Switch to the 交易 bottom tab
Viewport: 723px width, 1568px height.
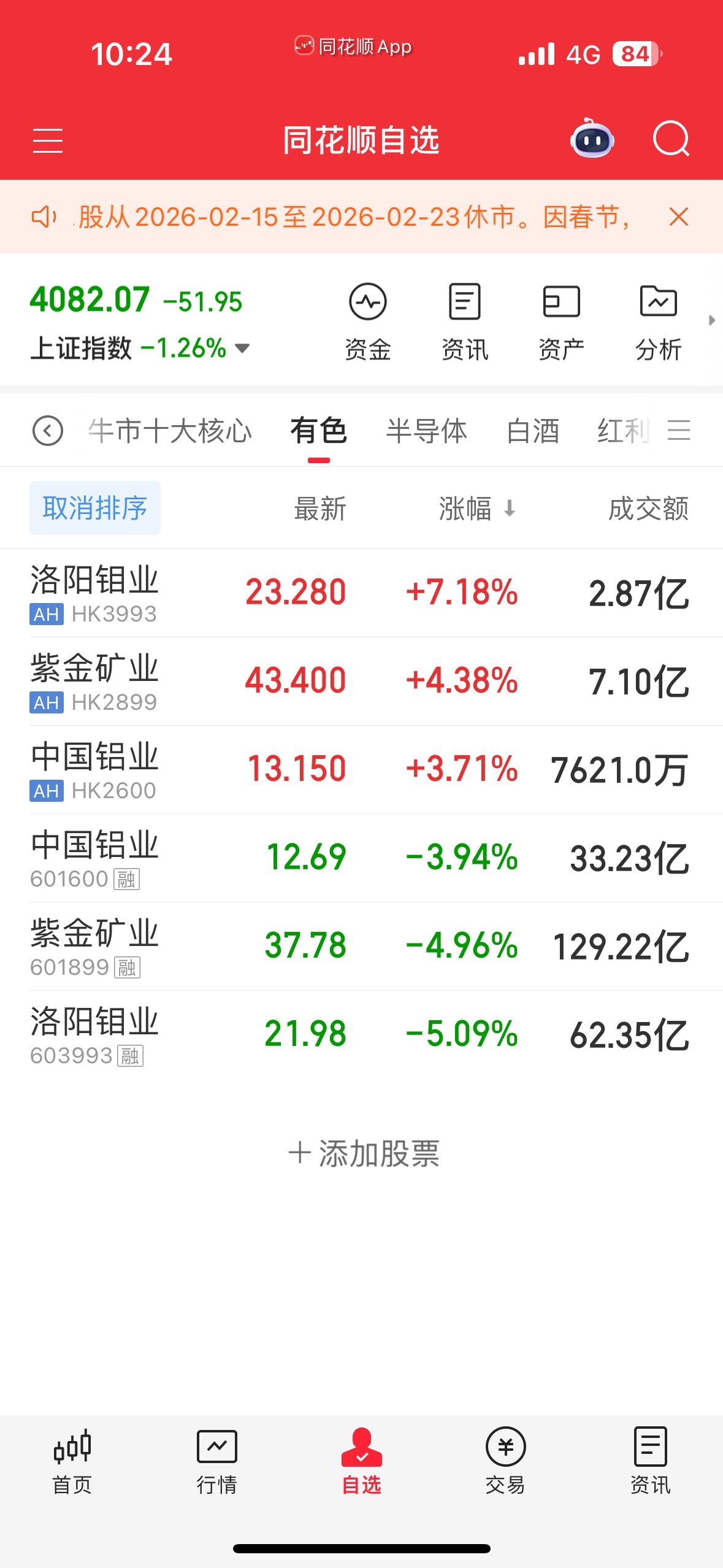[505, 1461]
